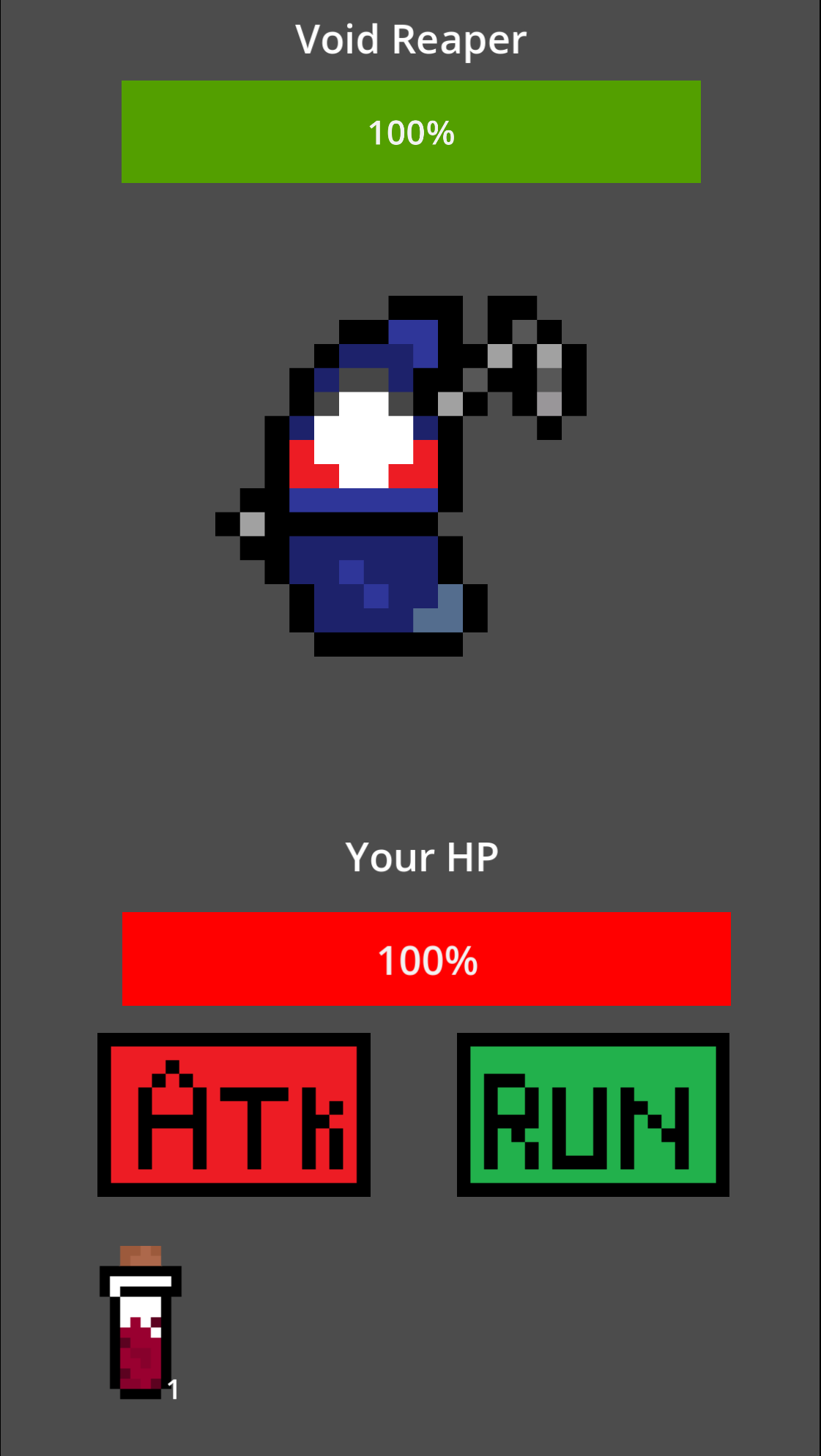Flee the battle with the RUN button
821x1456 pixels.
tap(592, 1114)
